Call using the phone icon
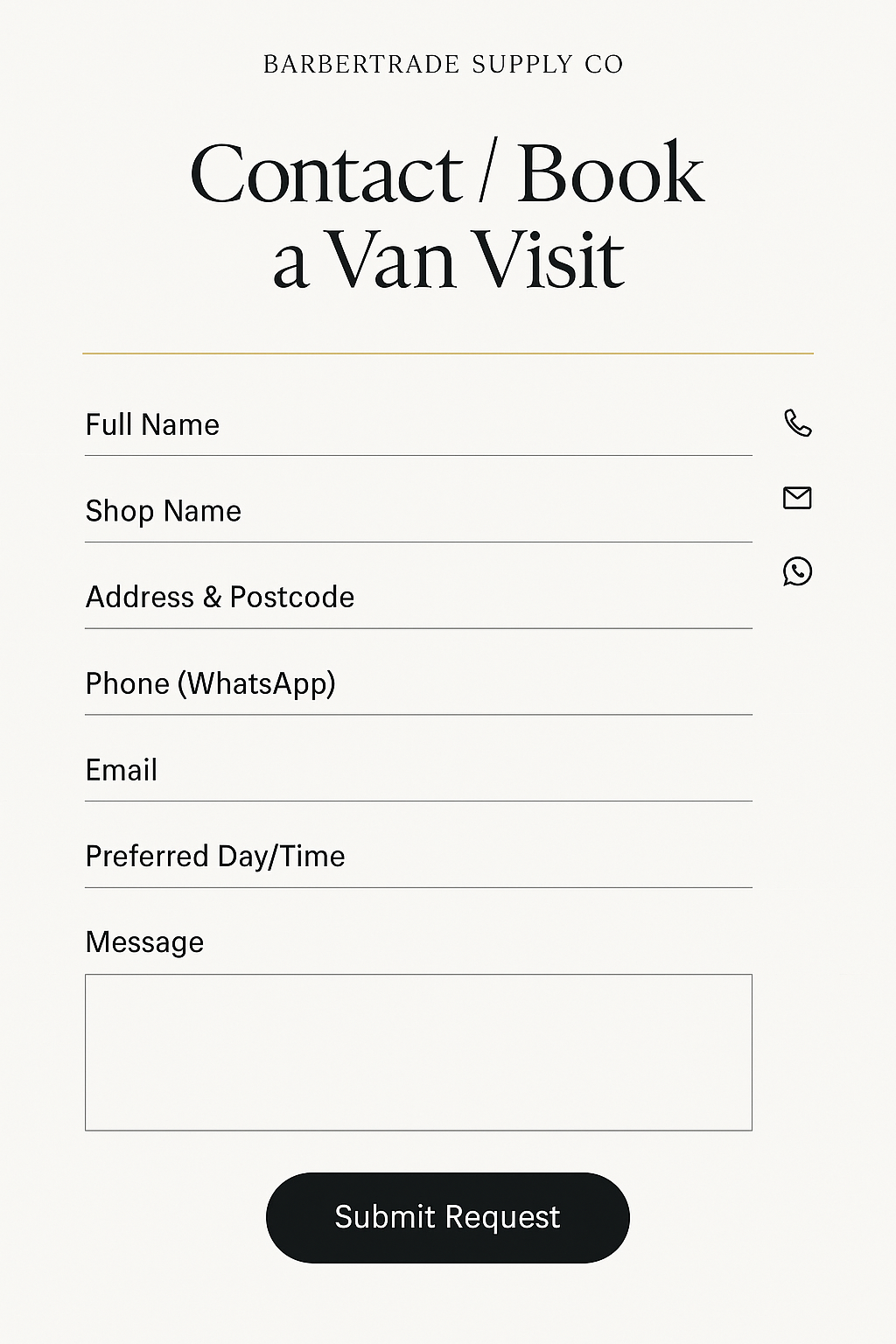 (x=797, y=423)
